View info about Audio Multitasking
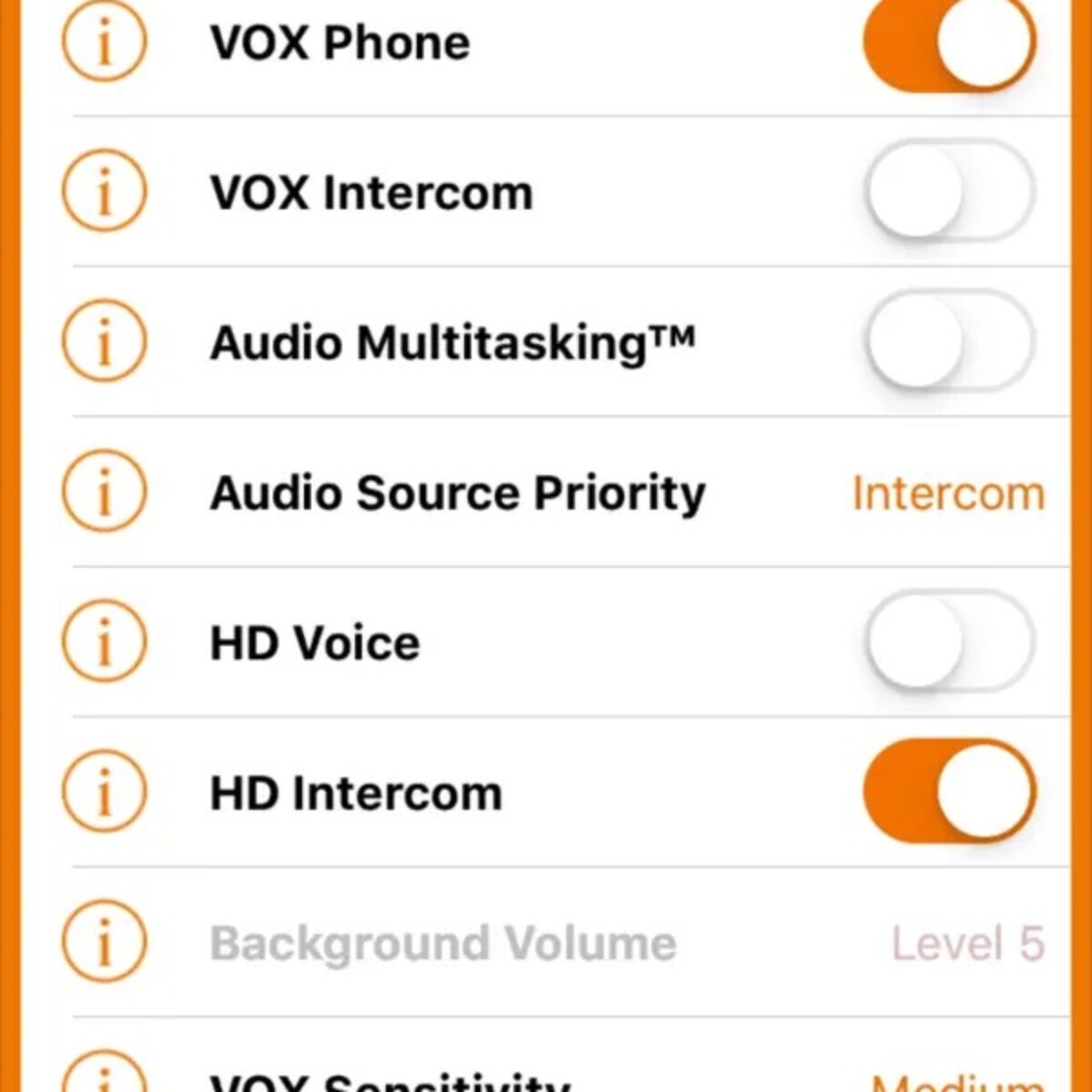 pos(104,341)
